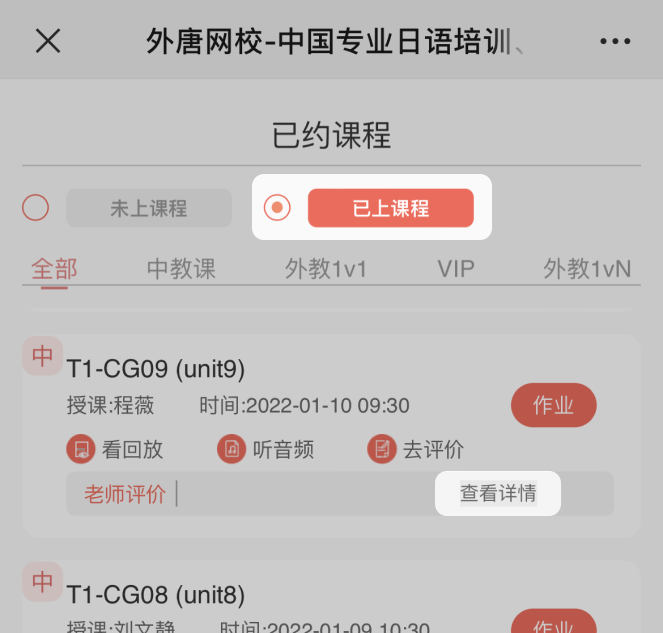Switch to the 外教1vN tab
The width and height of the screenshot is (663, 633).
click(587, 268)
